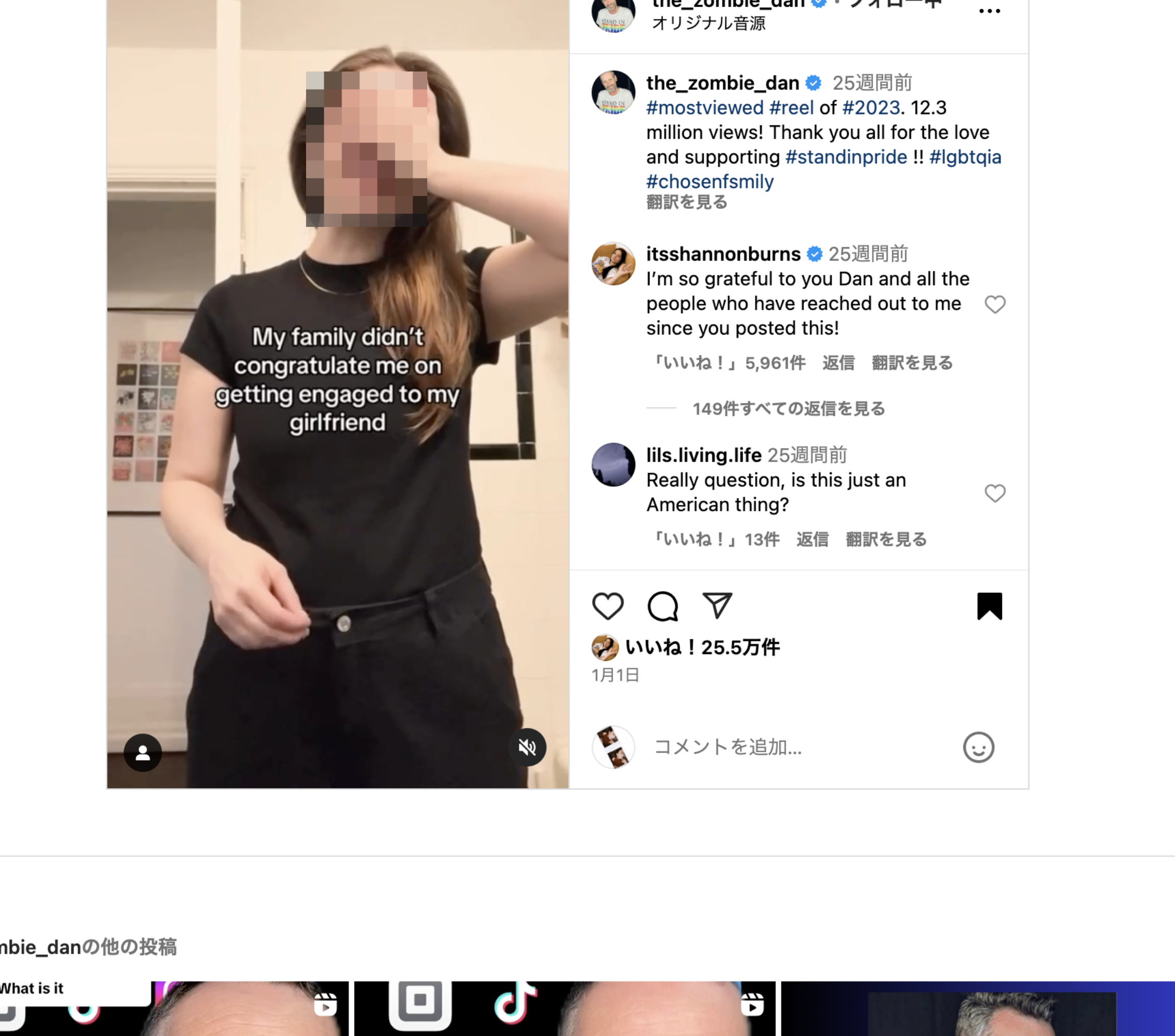Like itsshannonburns' comment
Viewport: 1175px width, 1036px height.
[x=994, y=304]
